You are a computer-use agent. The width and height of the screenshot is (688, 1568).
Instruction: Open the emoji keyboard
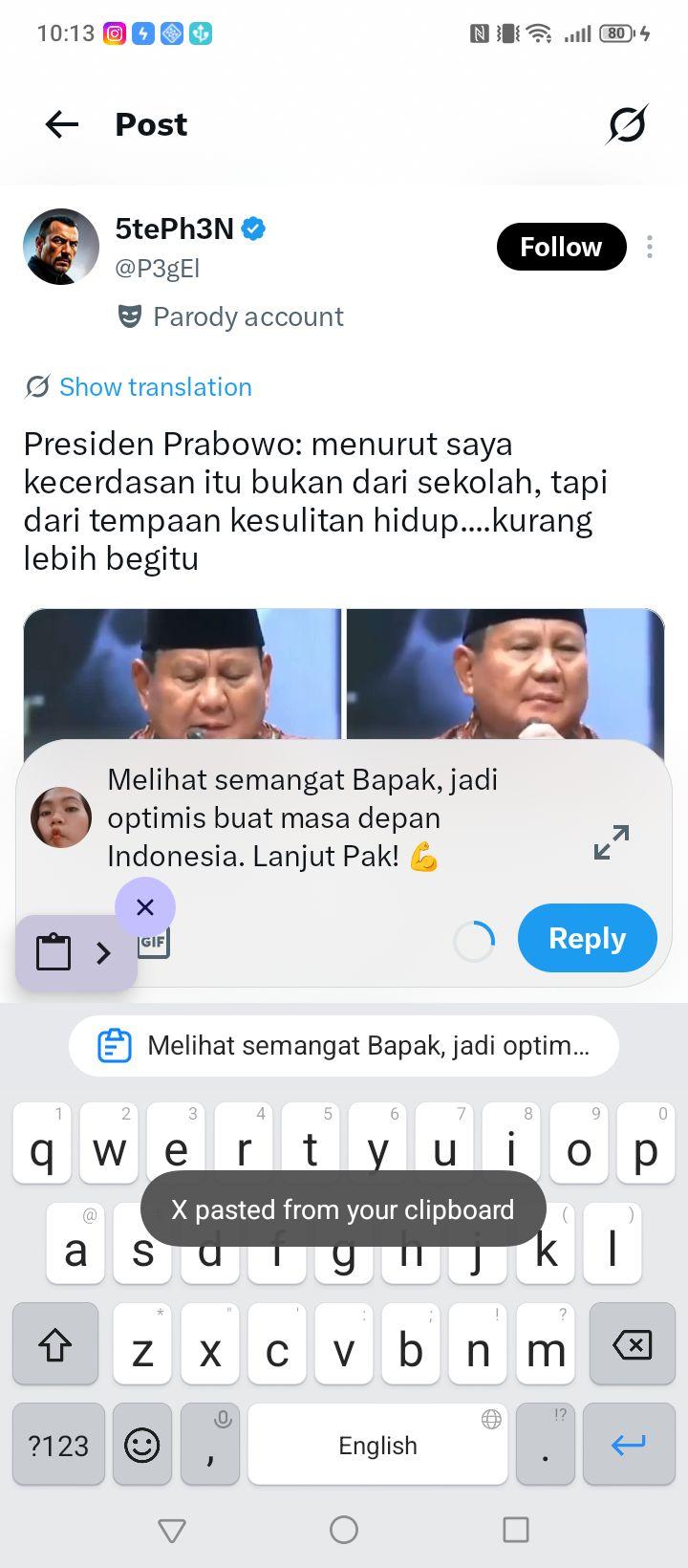point(142,1444)
